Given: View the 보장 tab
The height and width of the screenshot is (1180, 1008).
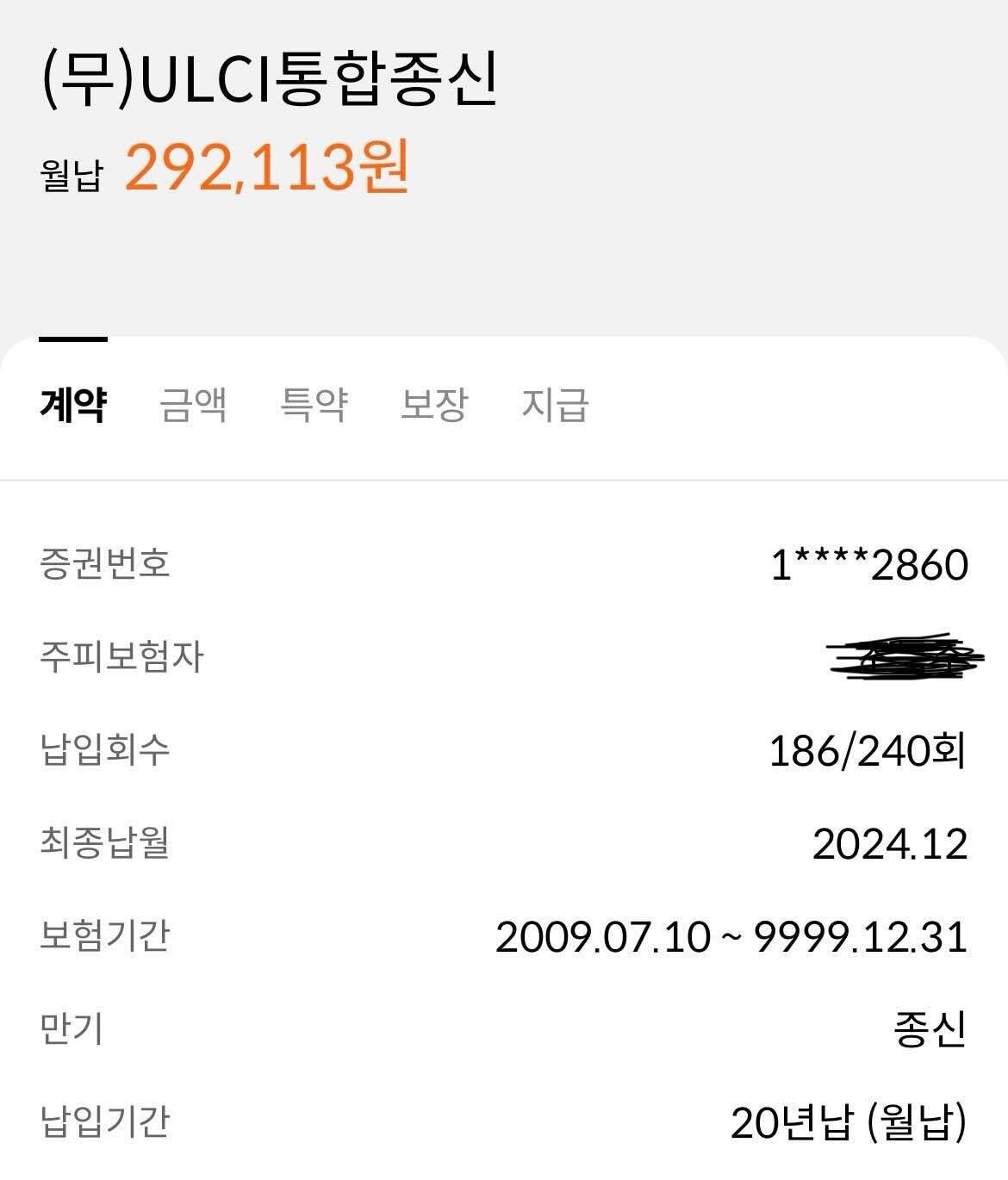Looking at the screenshot, I should coord(434,407).
